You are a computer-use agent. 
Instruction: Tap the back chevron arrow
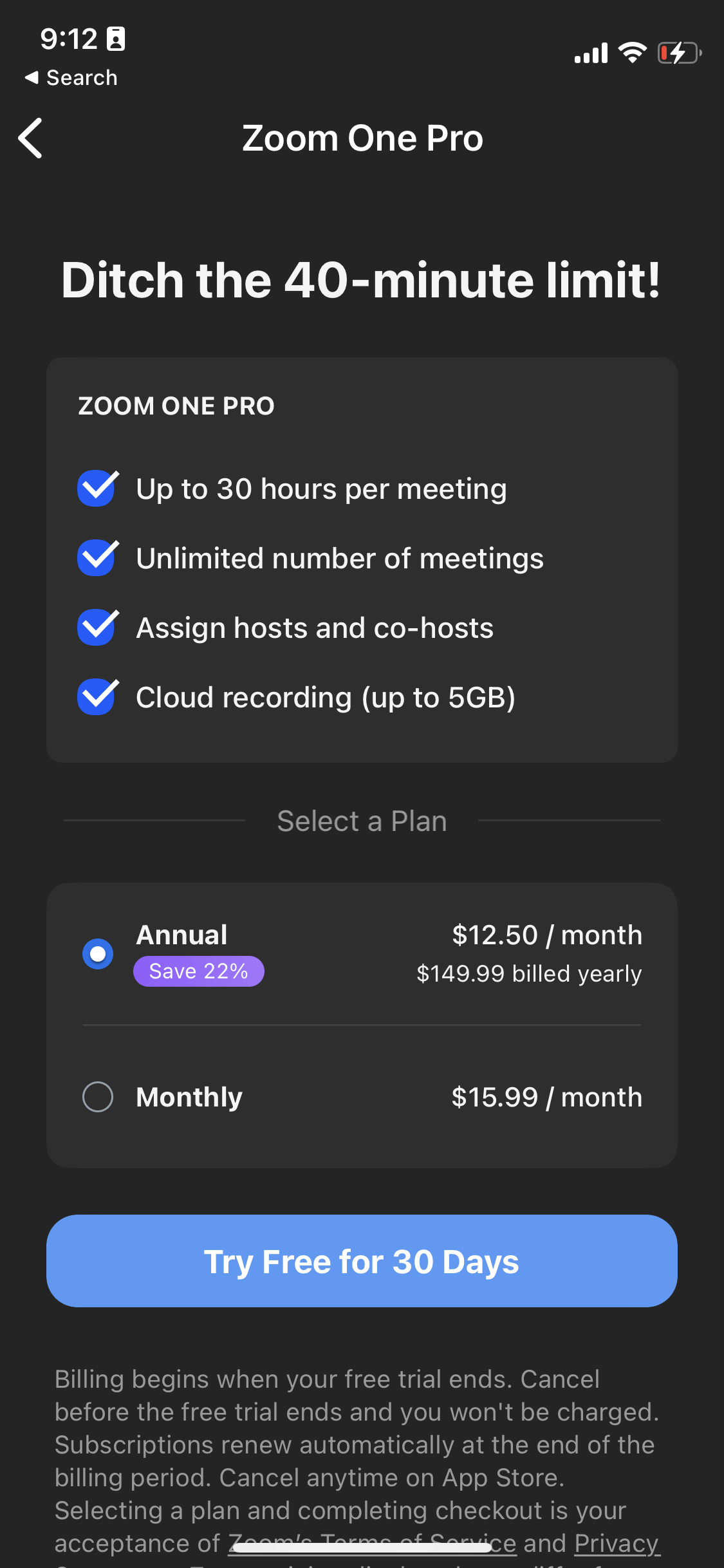point(30,137)
